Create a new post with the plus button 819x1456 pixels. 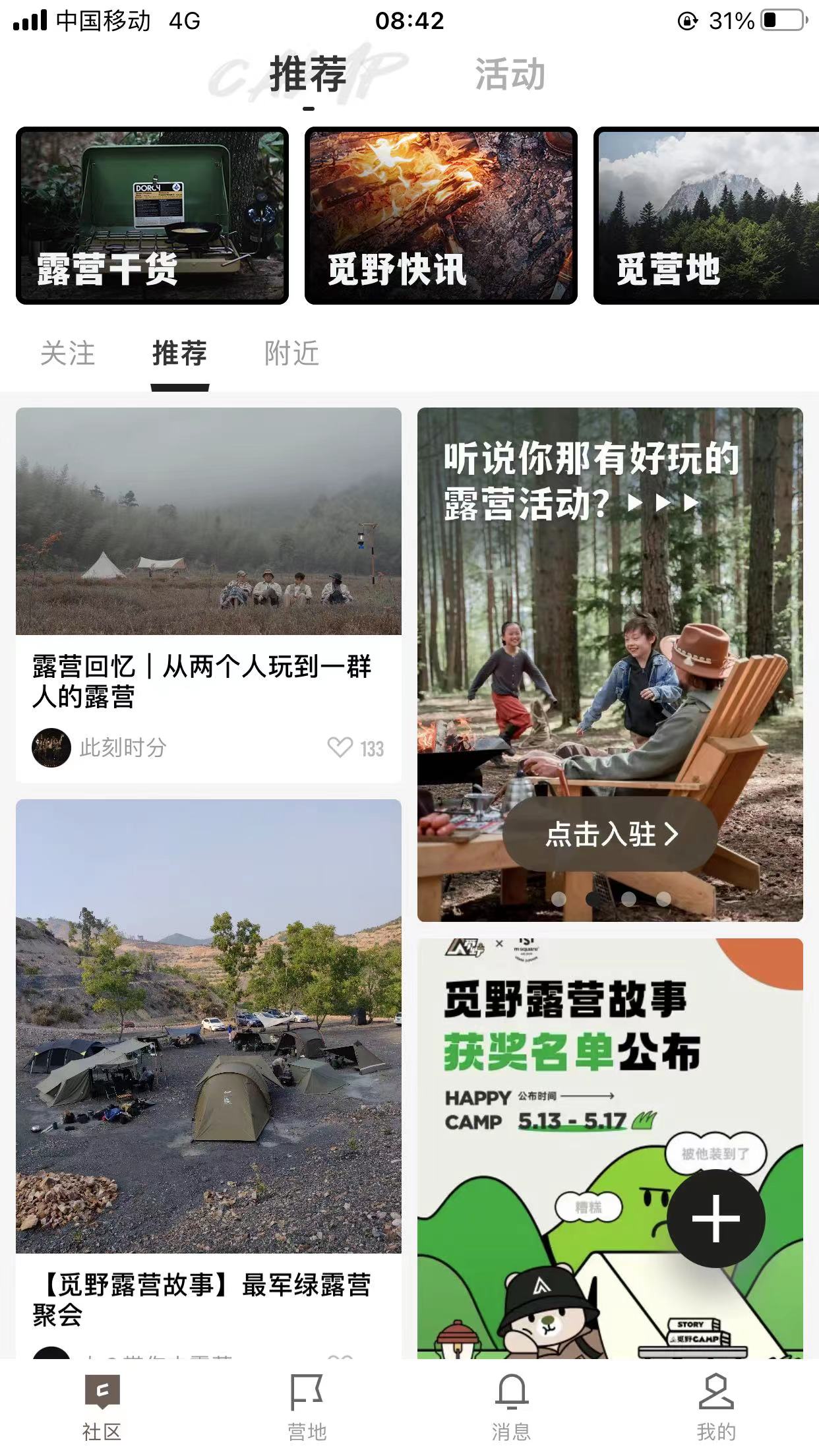tap(716, 1218)
